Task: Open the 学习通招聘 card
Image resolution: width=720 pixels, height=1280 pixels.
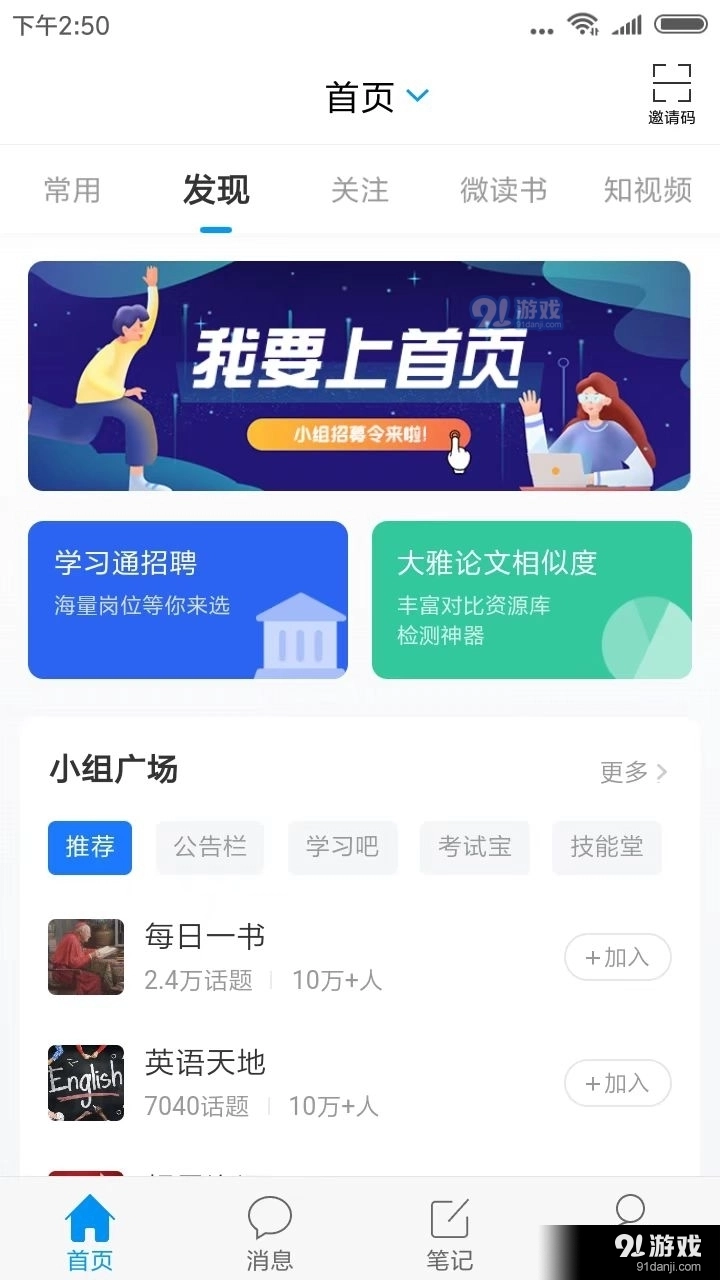Action: pyautogui.click(x=188, y=600)
